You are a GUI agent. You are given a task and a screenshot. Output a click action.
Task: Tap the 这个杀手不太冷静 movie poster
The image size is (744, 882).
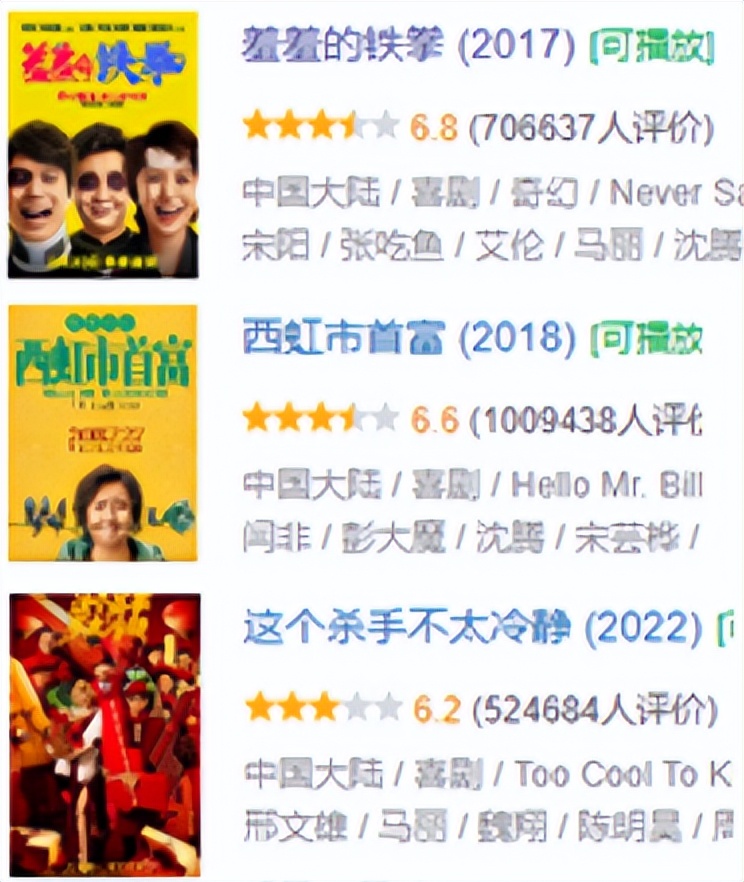[x=105, y=734]
